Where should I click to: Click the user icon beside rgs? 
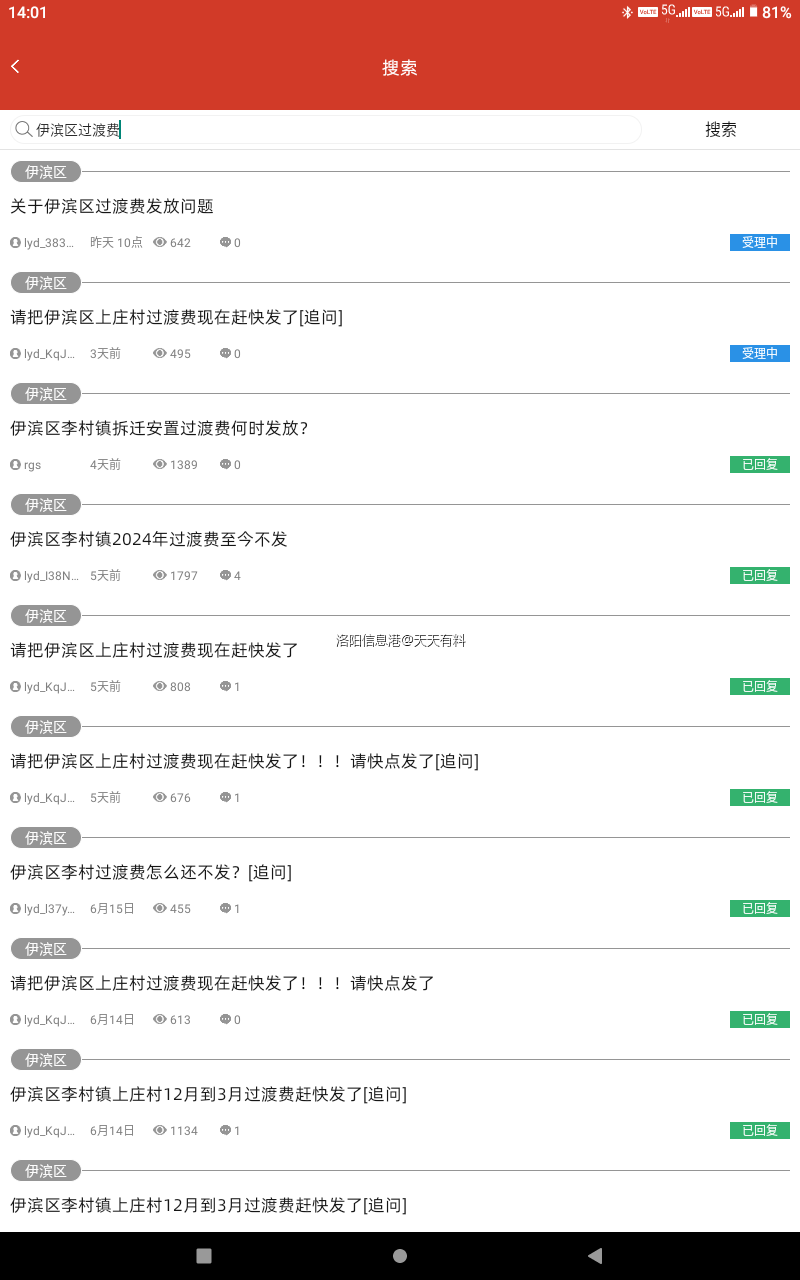tap(14, 464)
